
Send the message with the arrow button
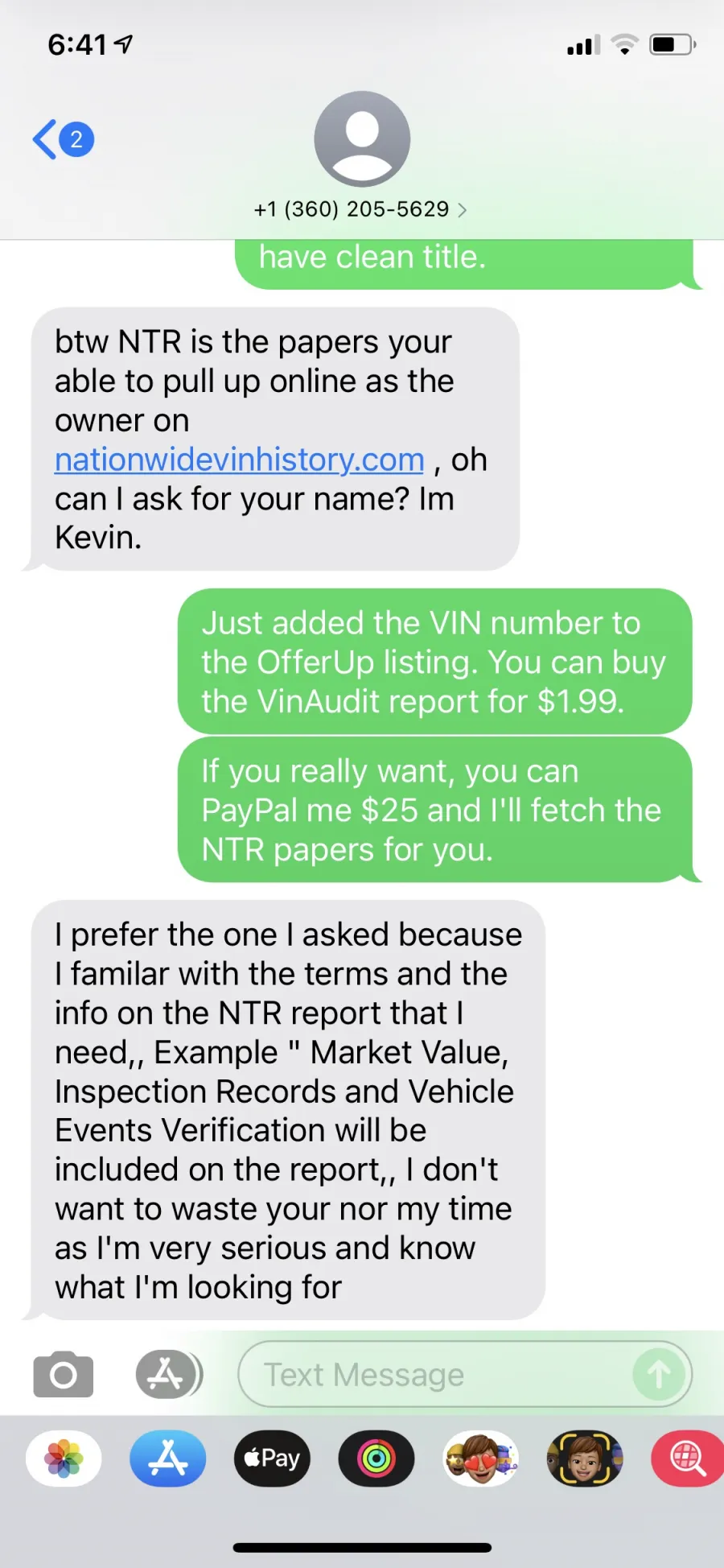point(658,1374)
